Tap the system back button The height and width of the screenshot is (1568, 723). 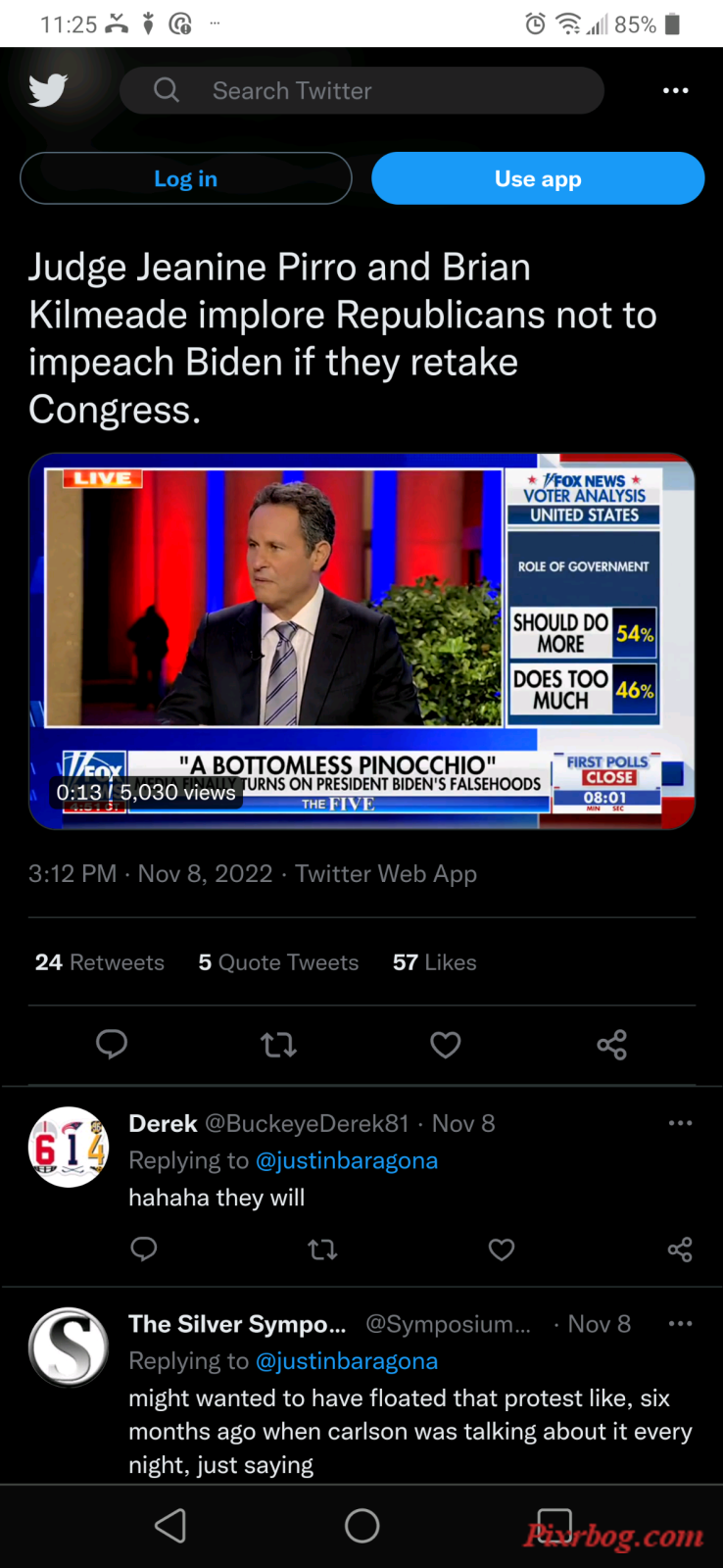pyautogui.click(x=170, y=1525)
